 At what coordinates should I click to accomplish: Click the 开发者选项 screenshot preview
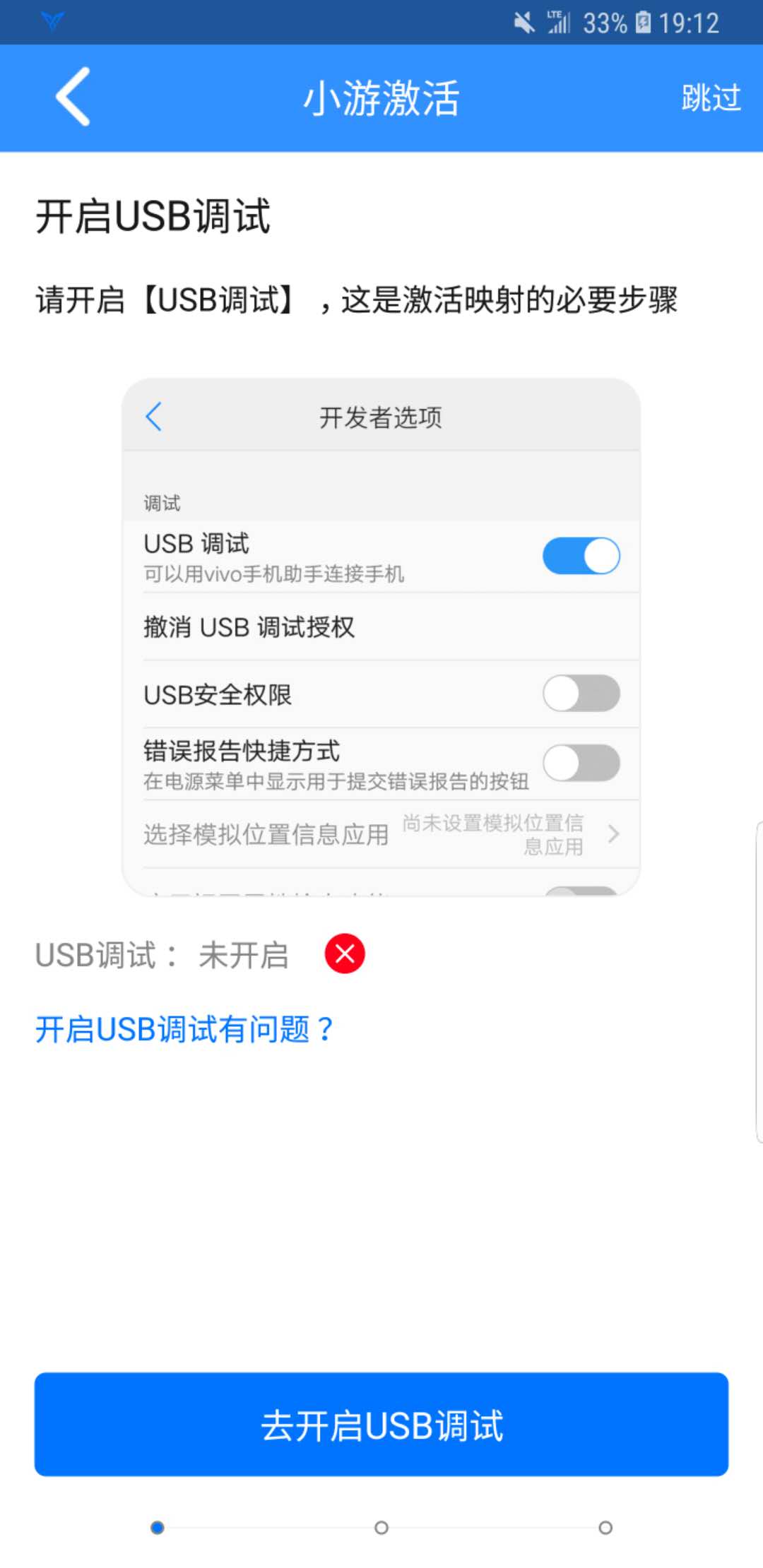pyautogui.click(x=381, y=636)
